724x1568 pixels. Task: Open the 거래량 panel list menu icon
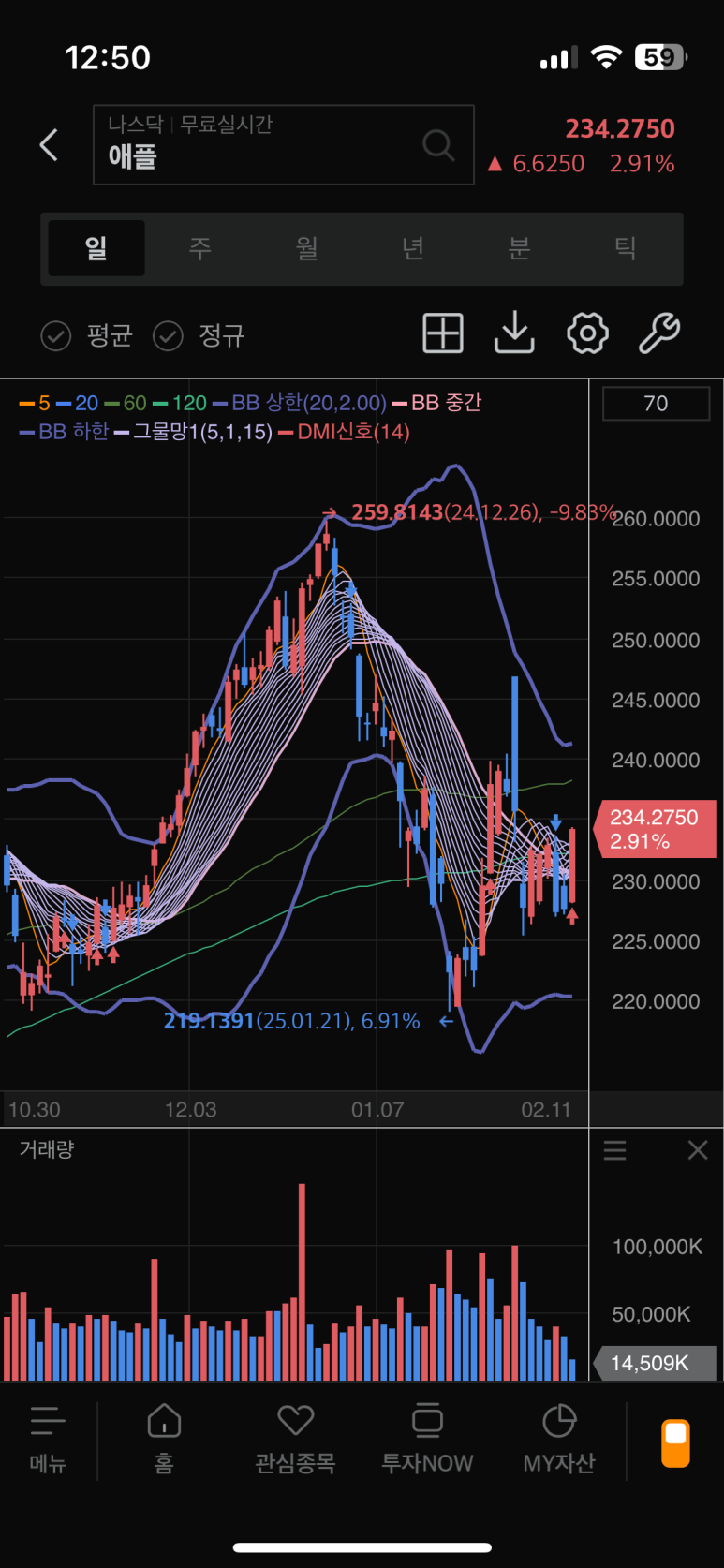[x=614, y=1150]
